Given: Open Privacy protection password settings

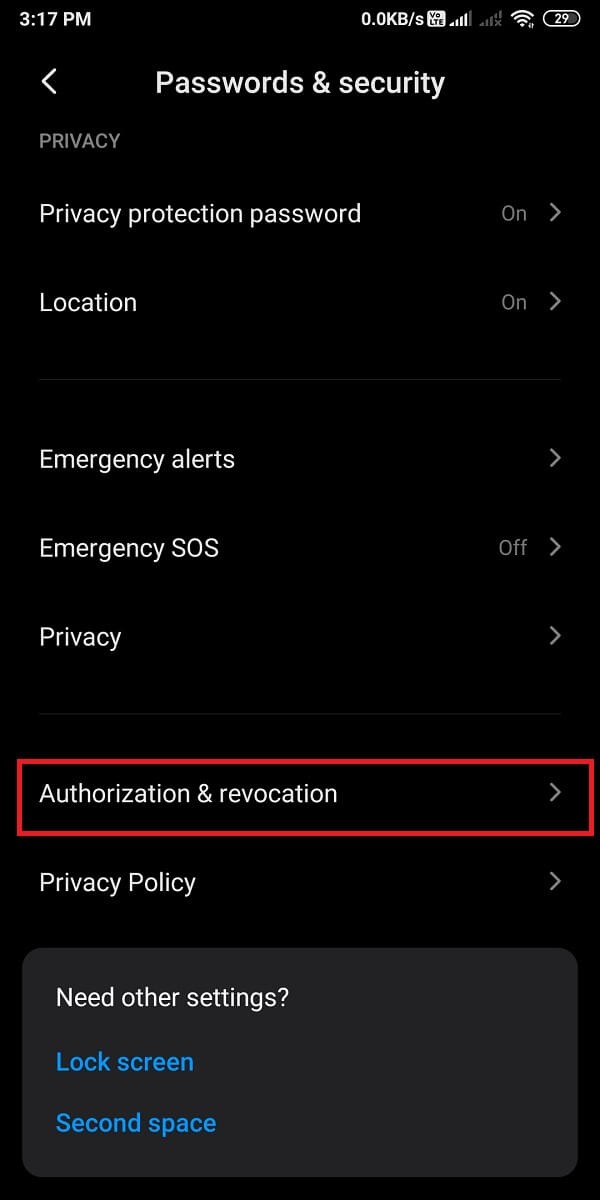Looking at the screenshot, I should click(299, 213).
